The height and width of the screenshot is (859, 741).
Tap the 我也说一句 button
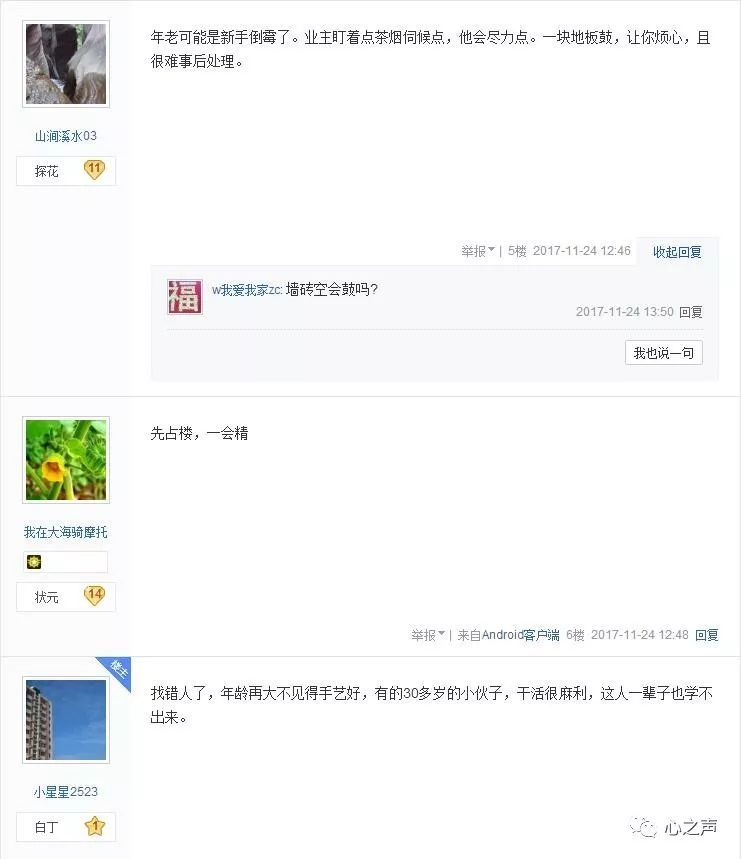coord(663,353)
